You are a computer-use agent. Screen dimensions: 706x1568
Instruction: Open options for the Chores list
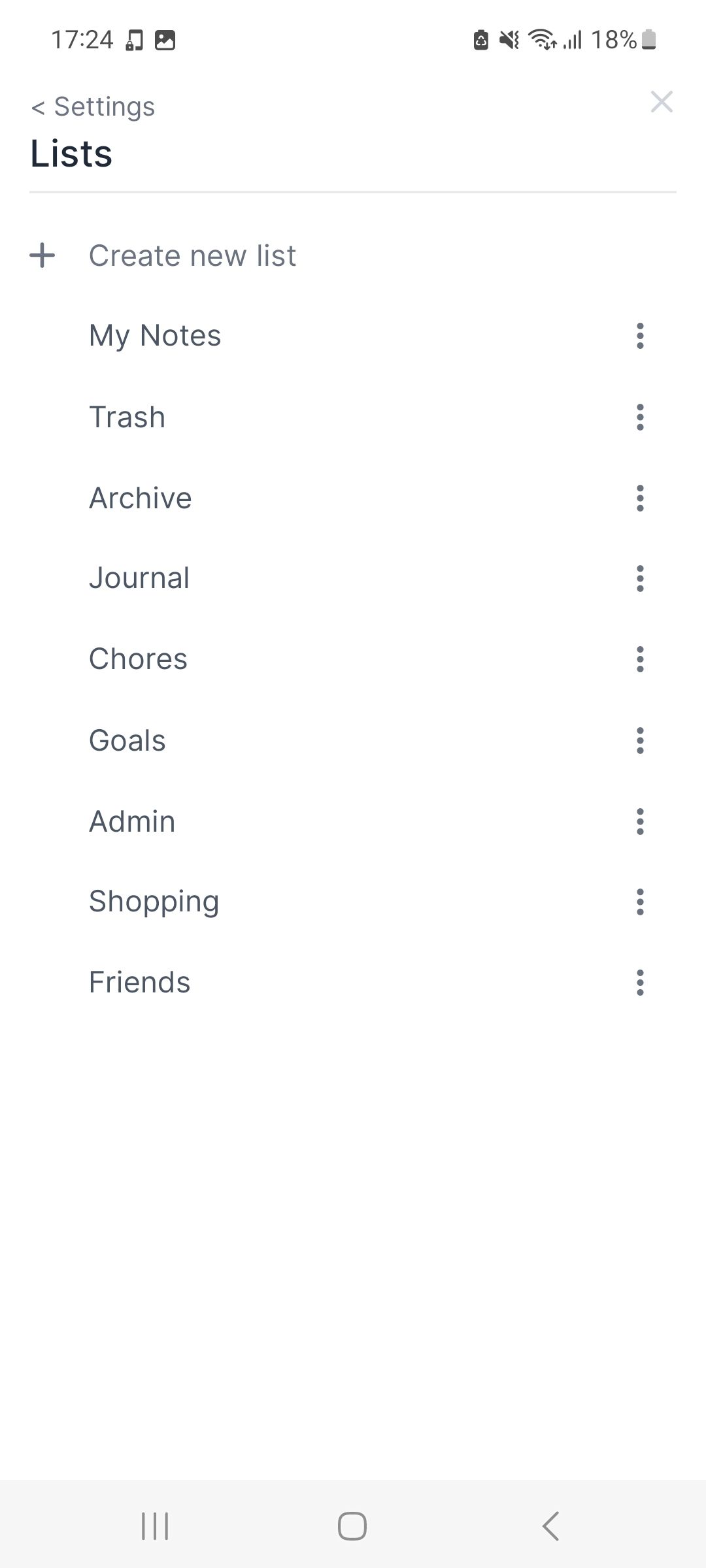[640, 660]
